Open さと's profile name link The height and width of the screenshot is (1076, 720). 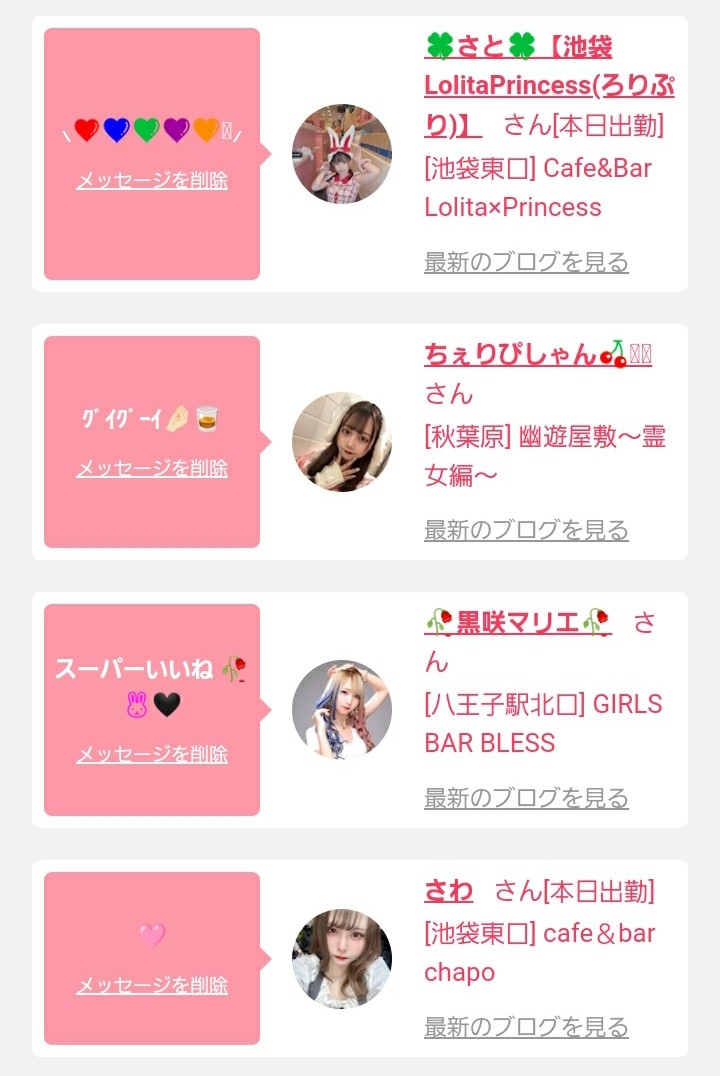tap(548, 86)
